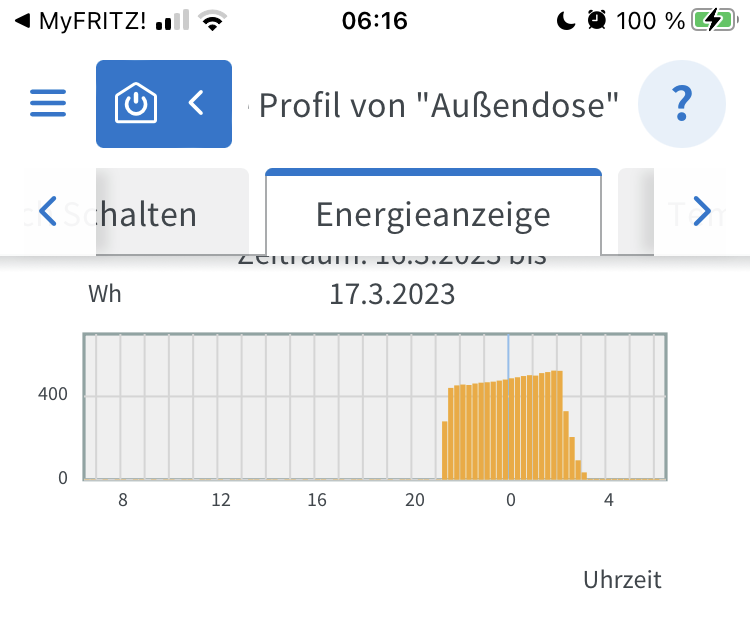
Task: Go back via the smart home button
Action: pyautogui.click(x=164, y=103)
